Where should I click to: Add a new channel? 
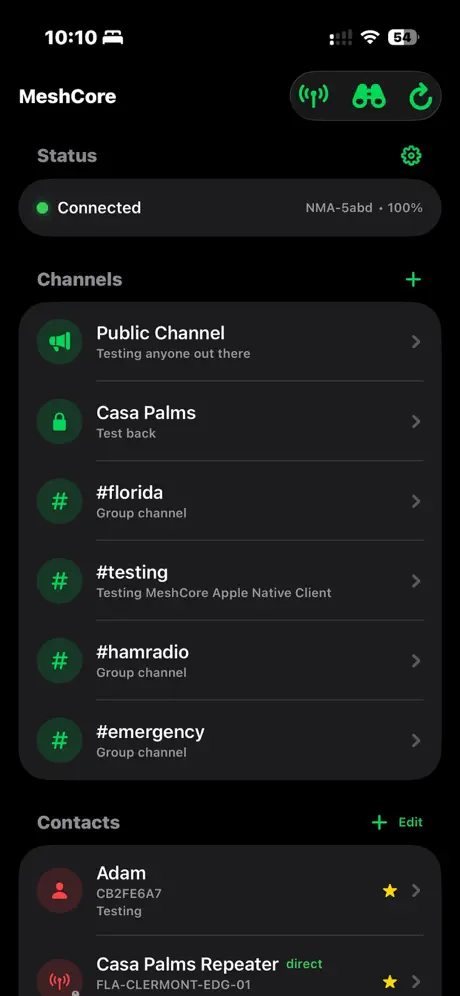pos(413,279)
